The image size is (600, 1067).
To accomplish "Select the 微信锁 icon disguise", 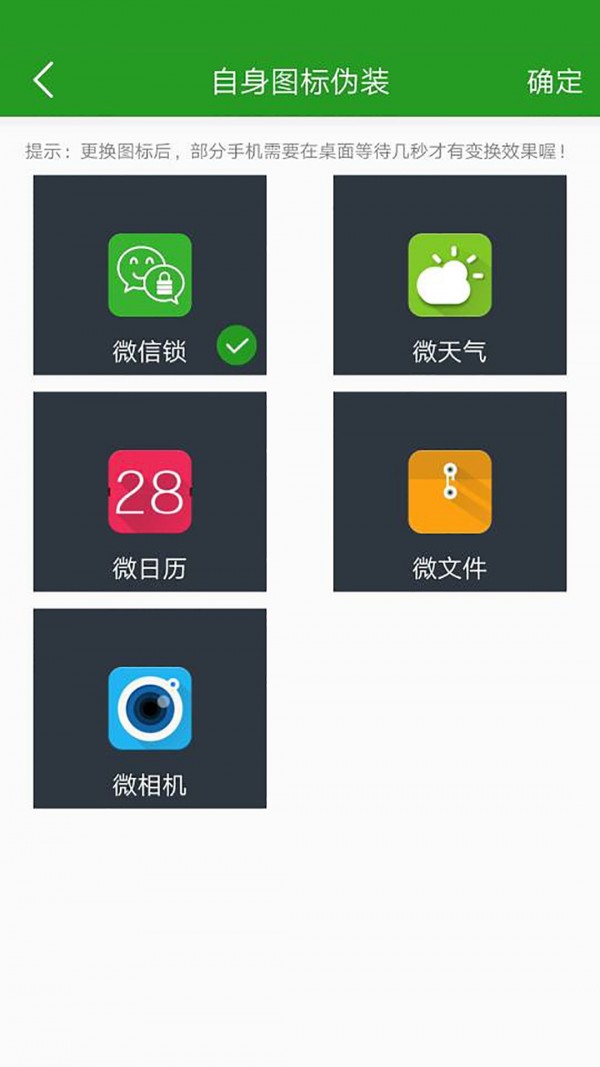I will tap(150, 275).
